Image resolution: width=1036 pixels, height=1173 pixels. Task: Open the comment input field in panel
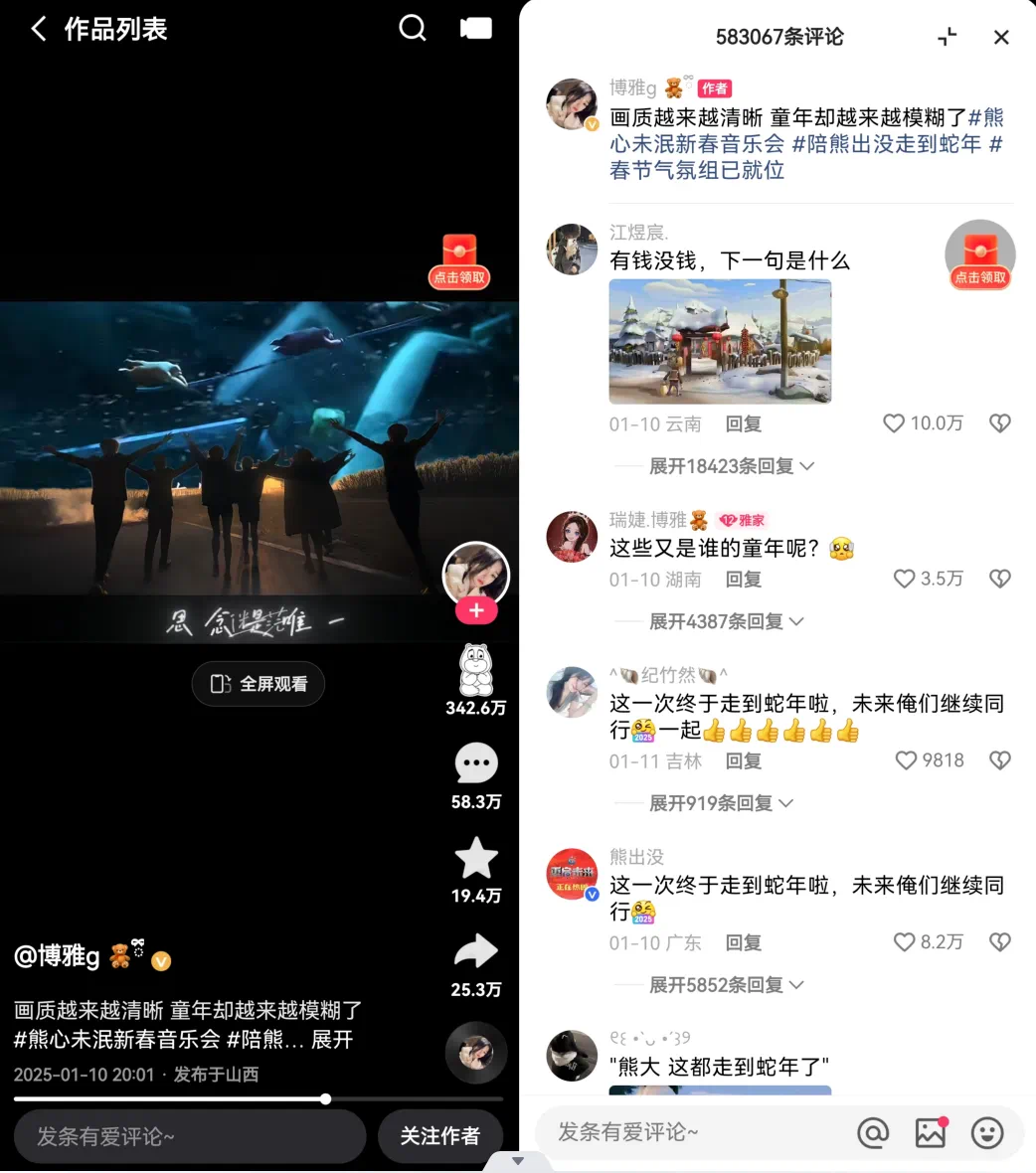click(686, 1132)
